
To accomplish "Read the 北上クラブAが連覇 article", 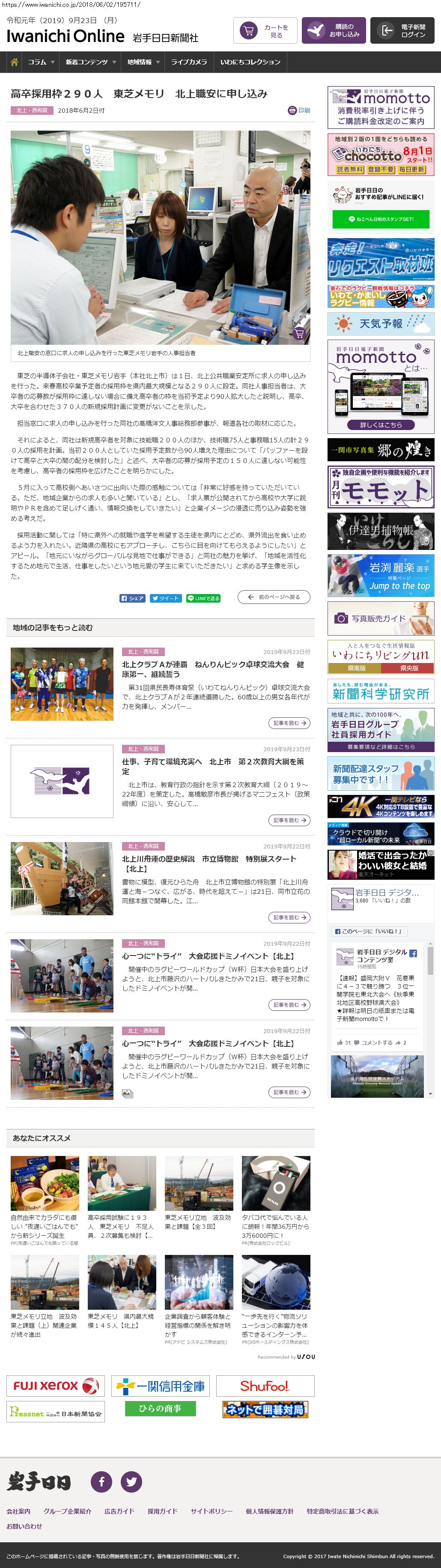I will [213, 669].
